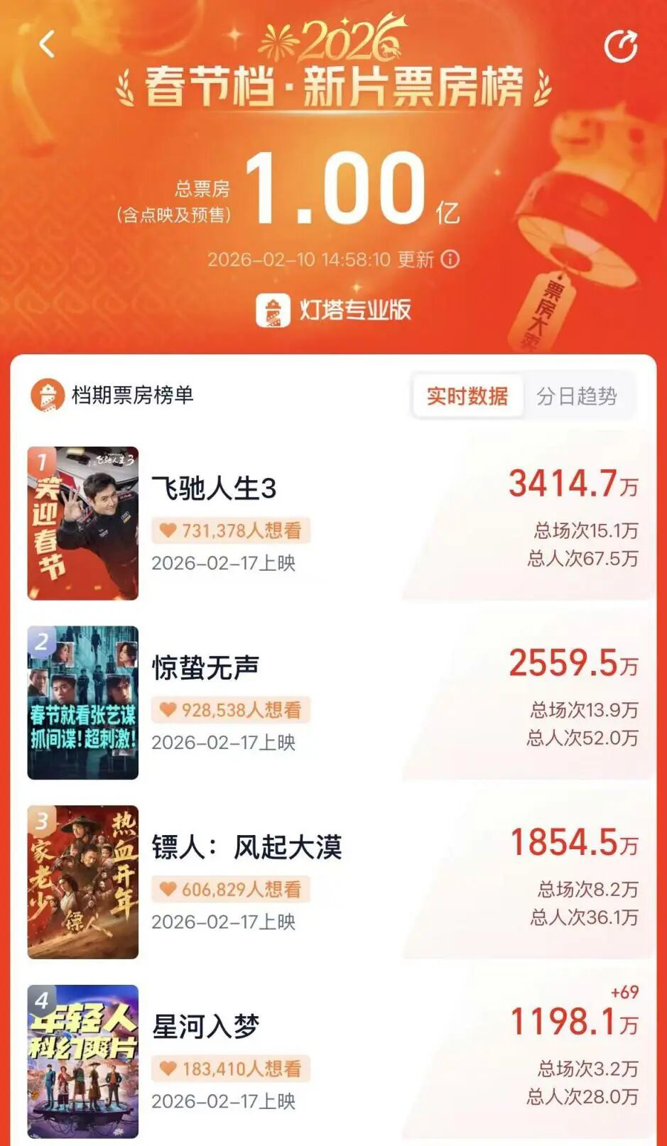Open the 星河入梦 movie entry
This screenshot has width=667, height=1146.
pos(205,1026)
